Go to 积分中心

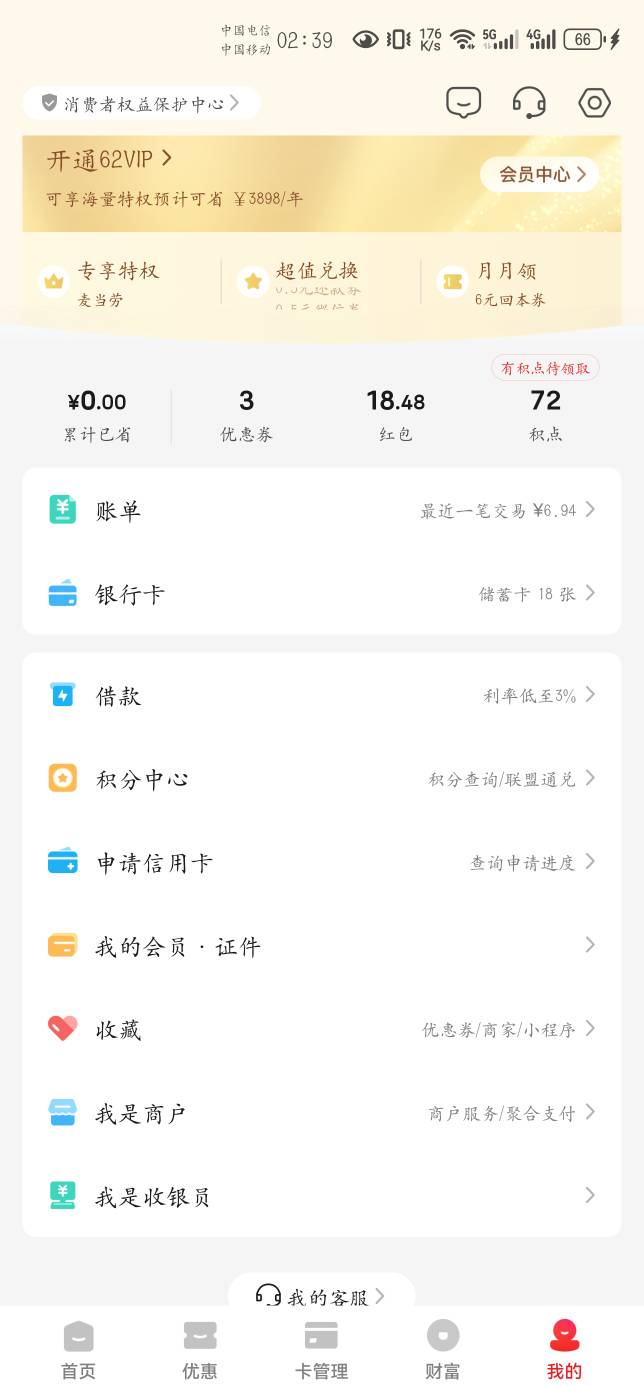pos(321,779)
